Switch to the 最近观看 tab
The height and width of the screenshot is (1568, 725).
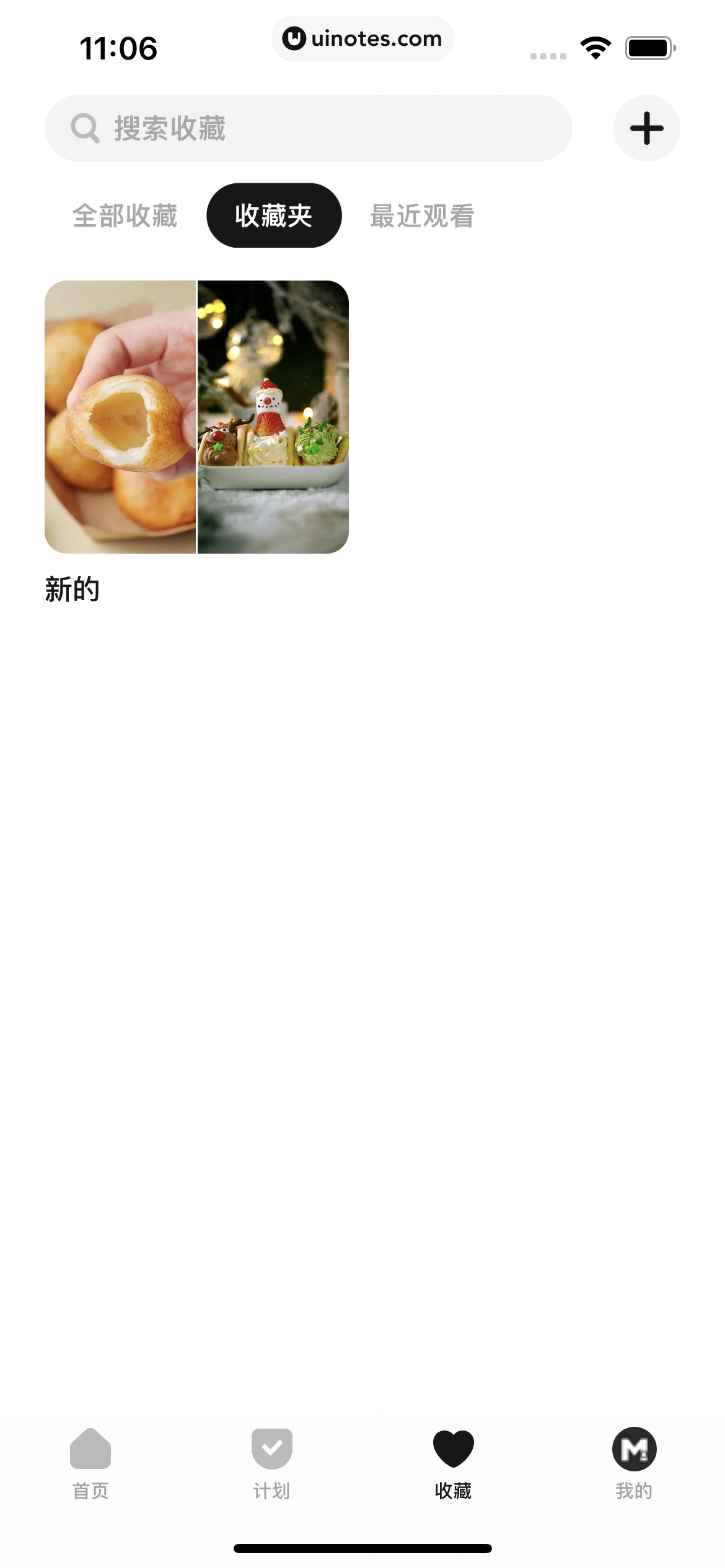pos(421,216)
